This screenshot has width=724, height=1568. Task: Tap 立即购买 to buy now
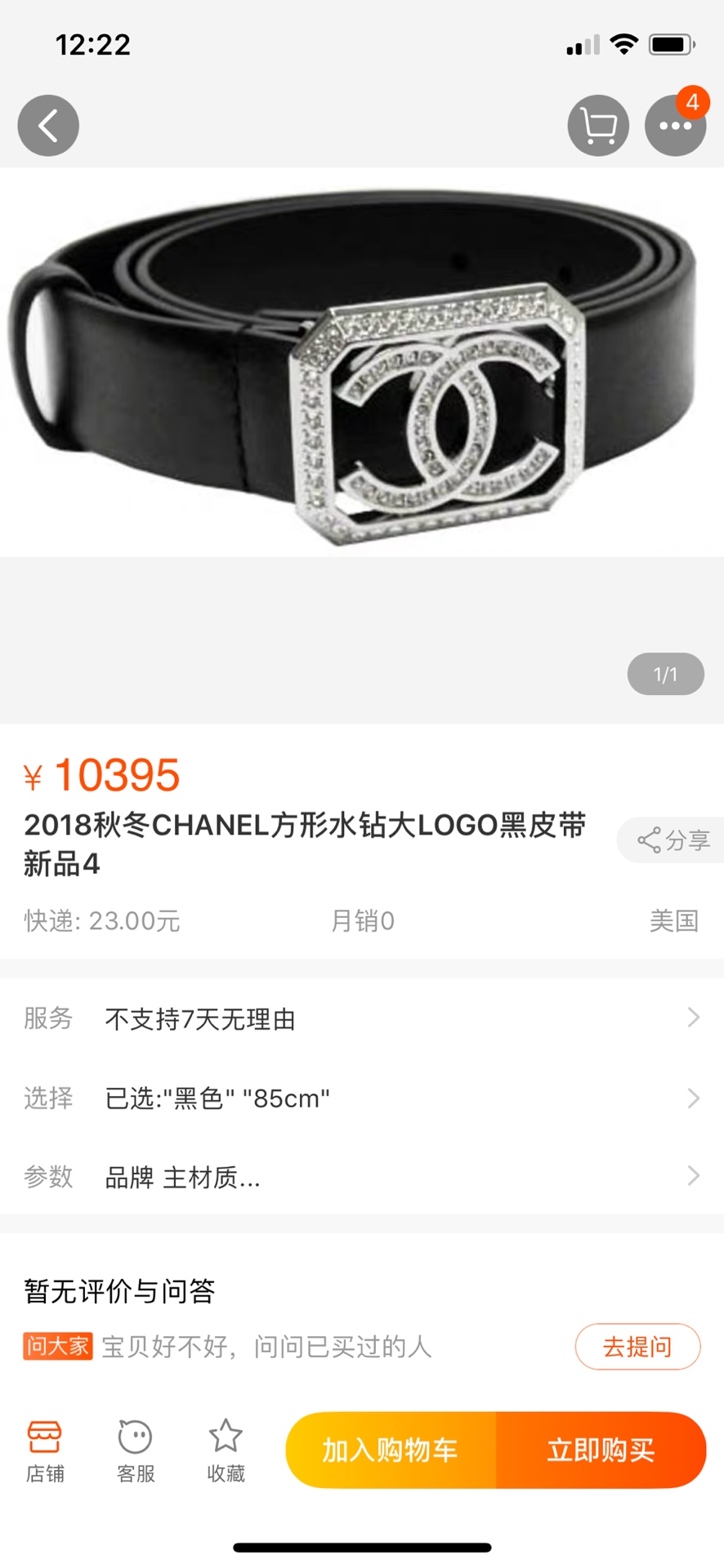(x=601, y=1450)
